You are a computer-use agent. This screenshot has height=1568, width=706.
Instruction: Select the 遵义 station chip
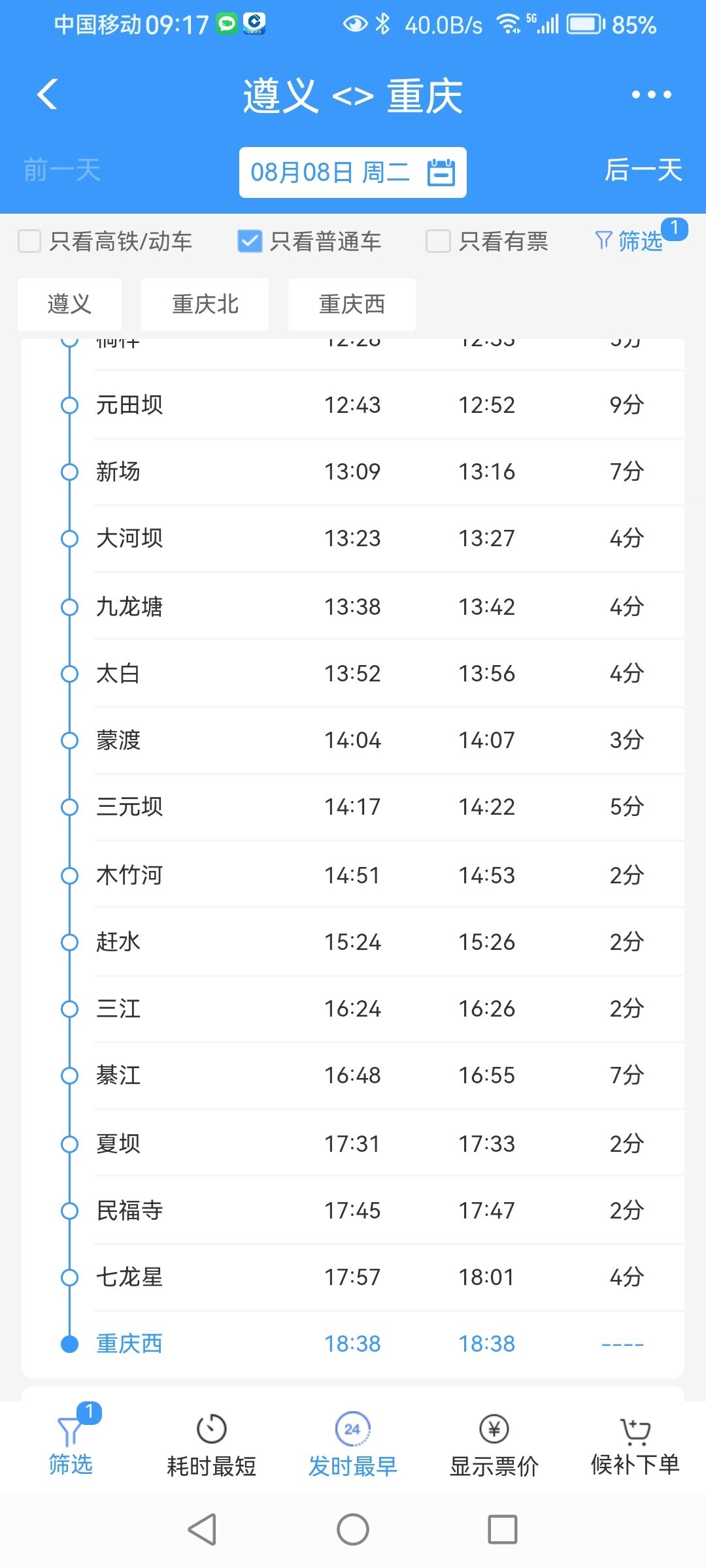[x=69, y=304]
